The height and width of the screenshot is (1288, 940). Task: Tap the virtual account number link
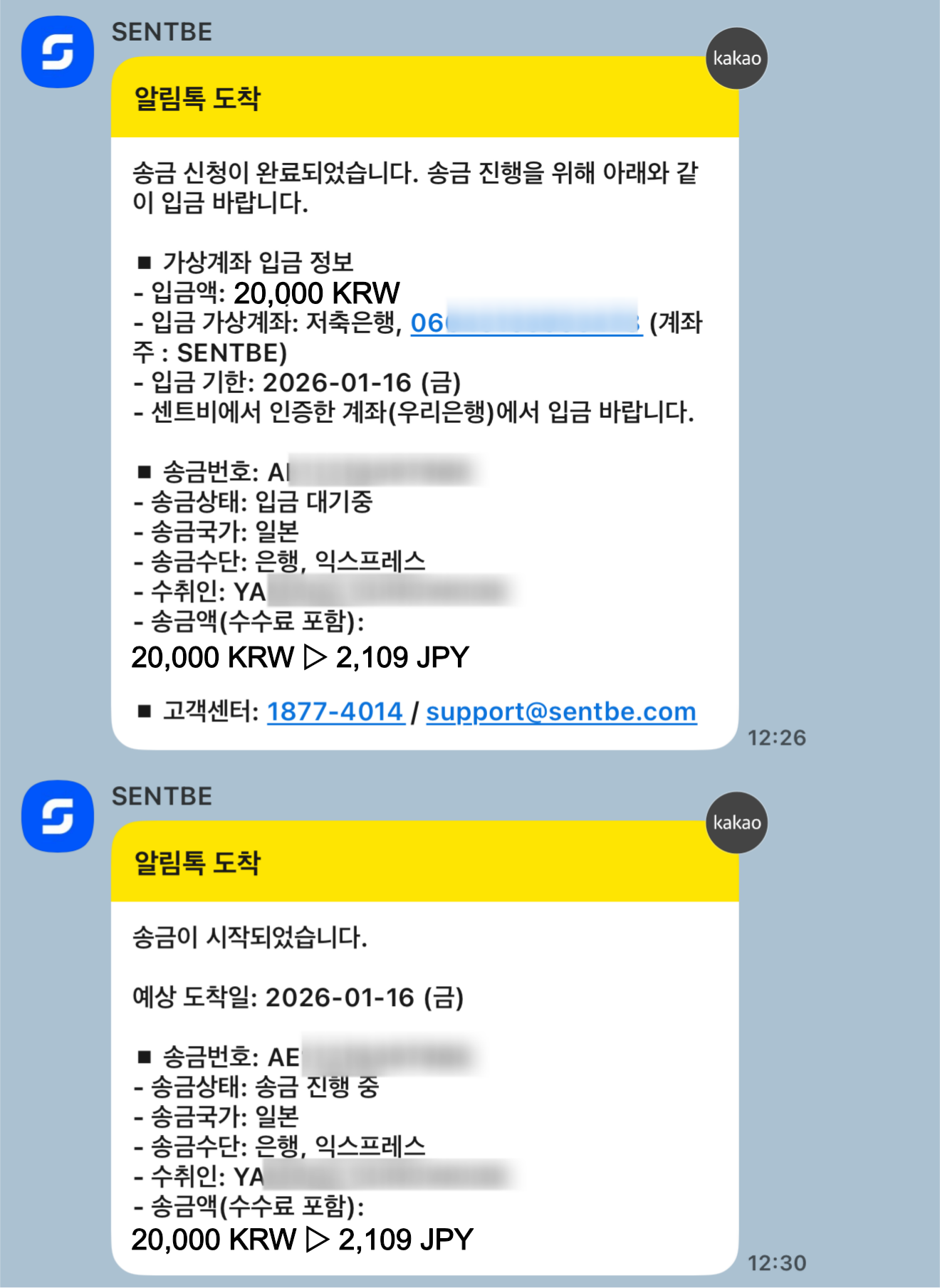[526, 323]
